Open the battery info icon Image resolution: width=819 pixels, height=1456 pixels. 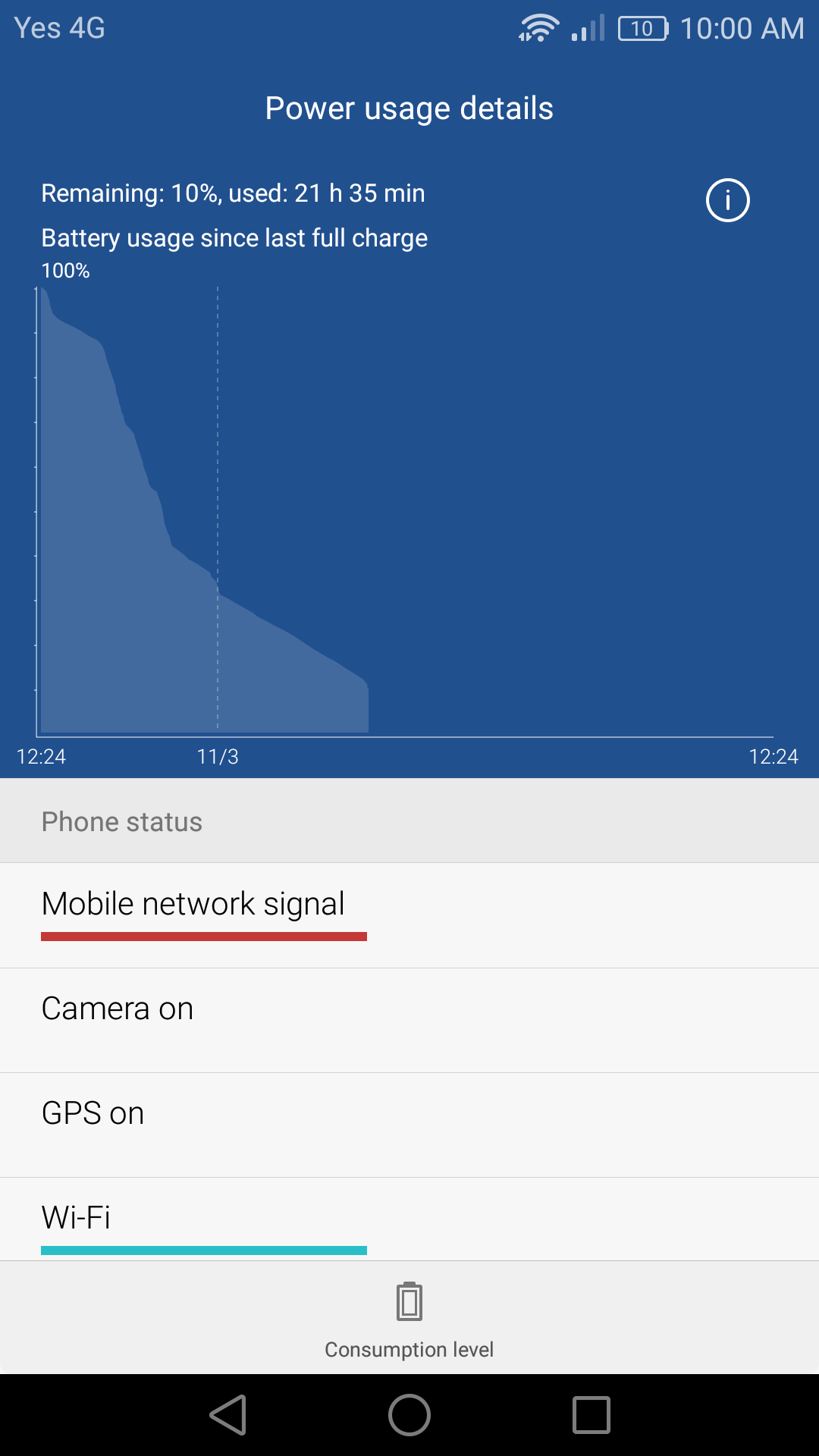(727, 200)
